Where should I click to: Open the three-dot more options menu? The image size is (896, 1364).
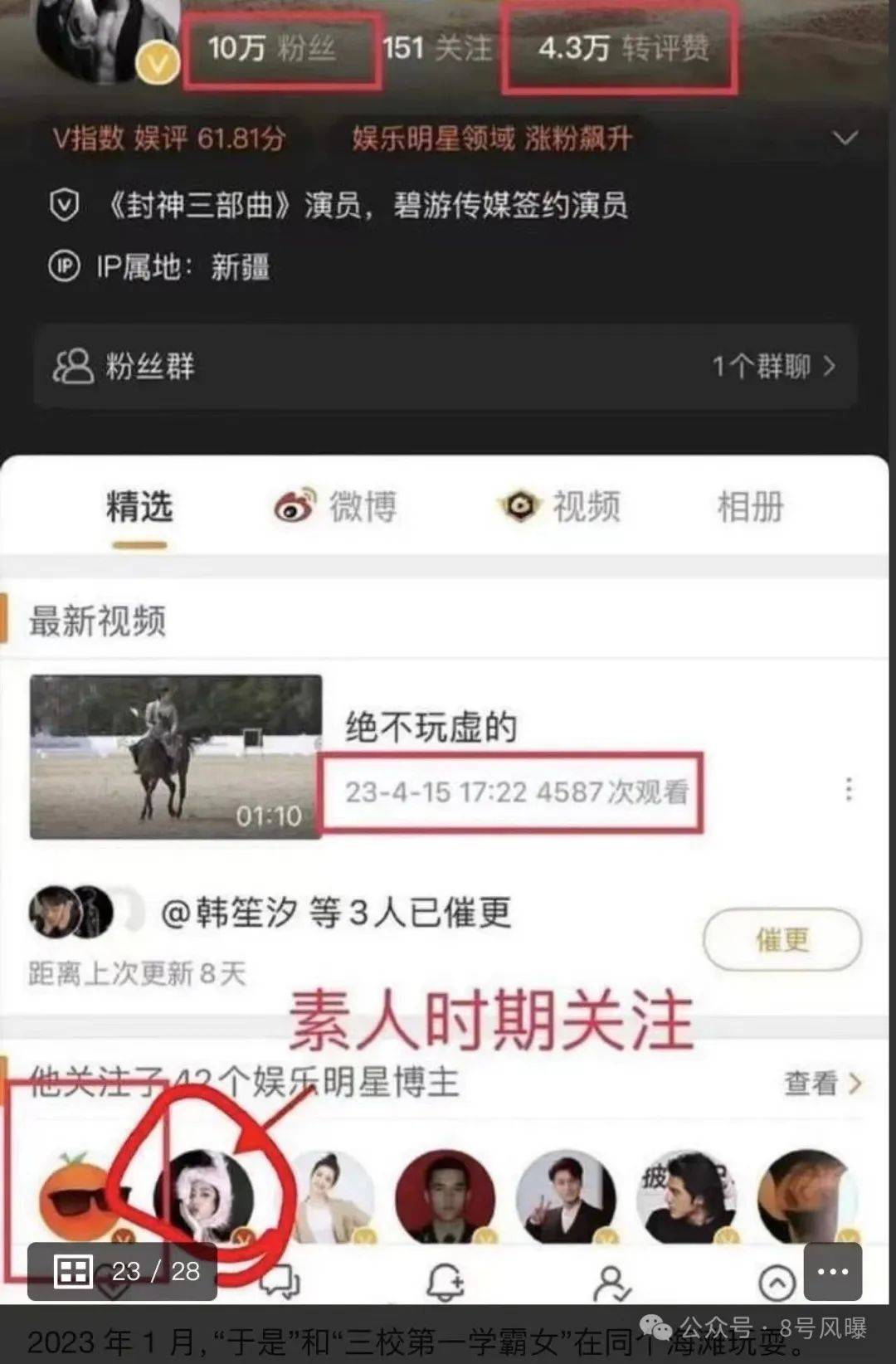(832, 1271)
